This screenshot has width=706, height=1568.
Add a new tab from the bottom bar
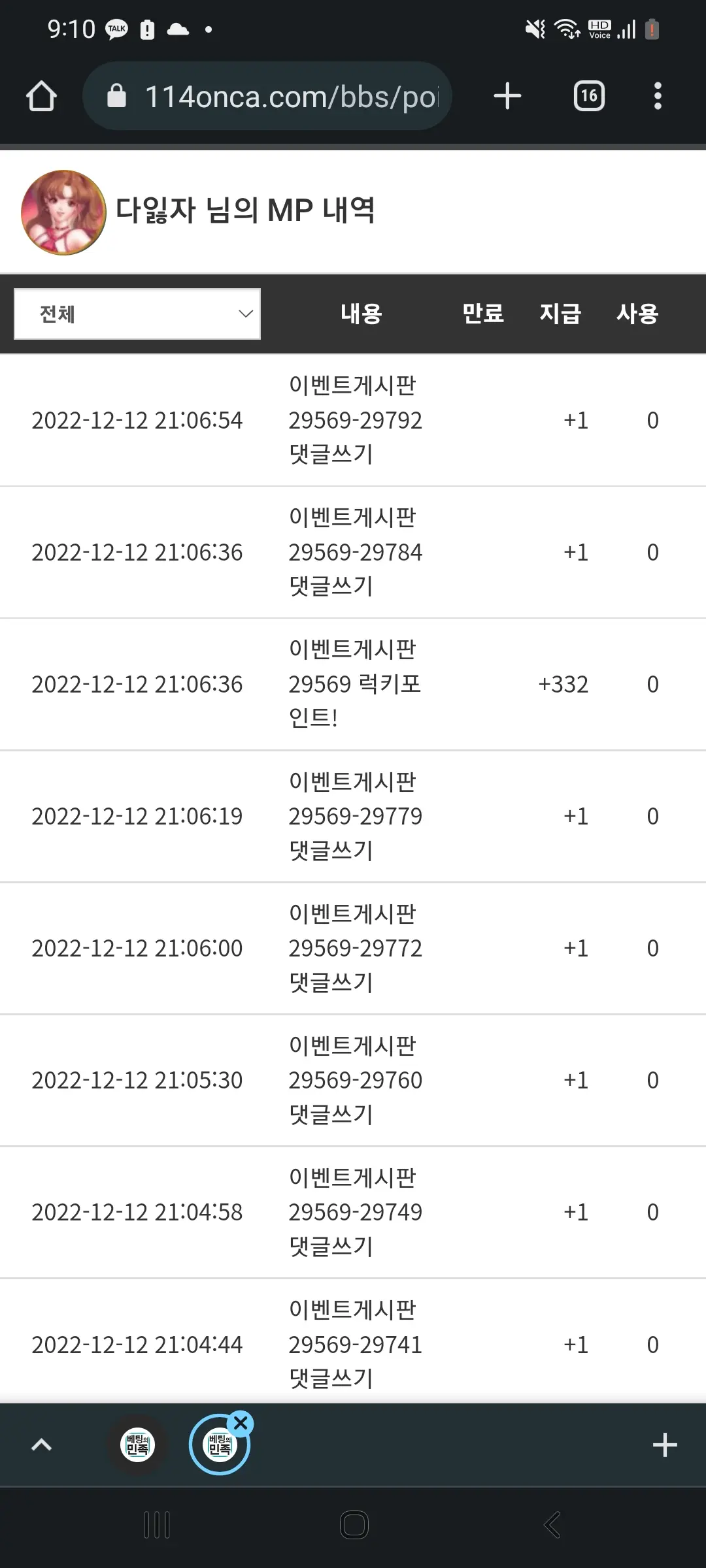pyautogui.click(x=665, y=1445)
